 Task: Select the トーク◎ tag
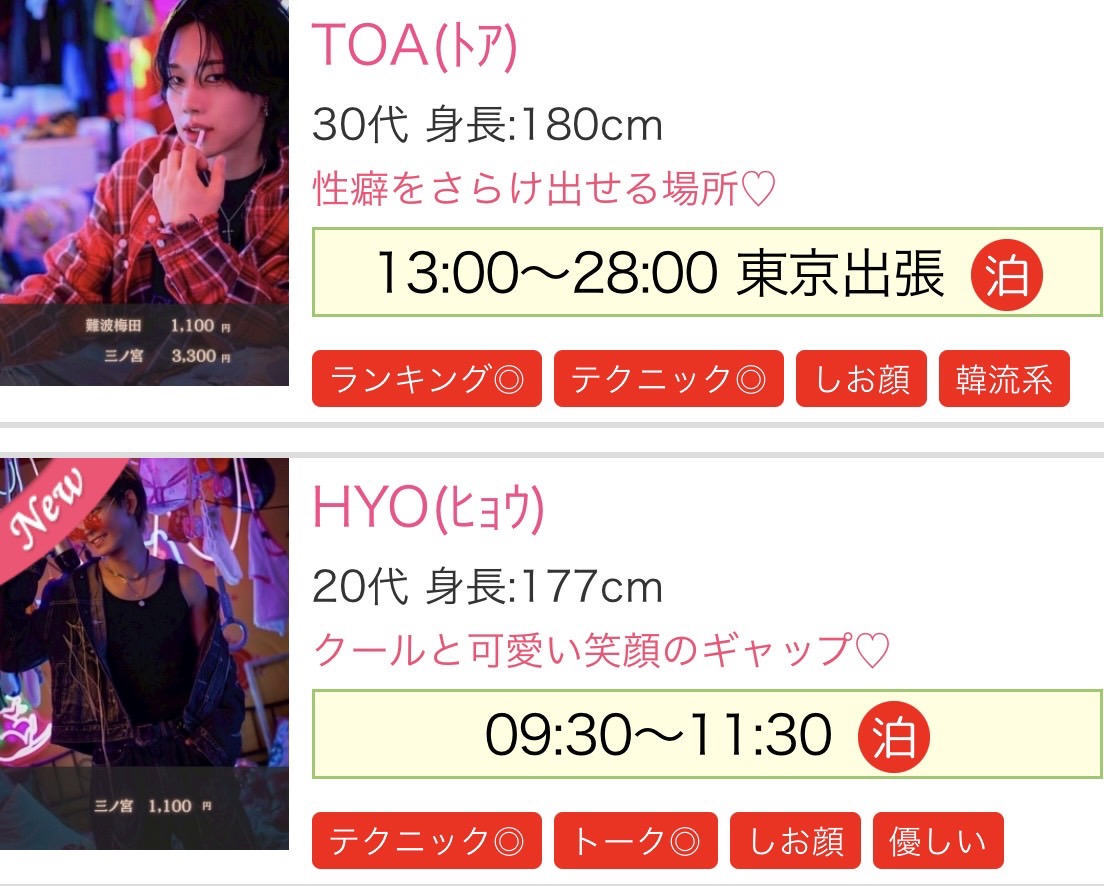pyautogui.click(x=635, y=840)
